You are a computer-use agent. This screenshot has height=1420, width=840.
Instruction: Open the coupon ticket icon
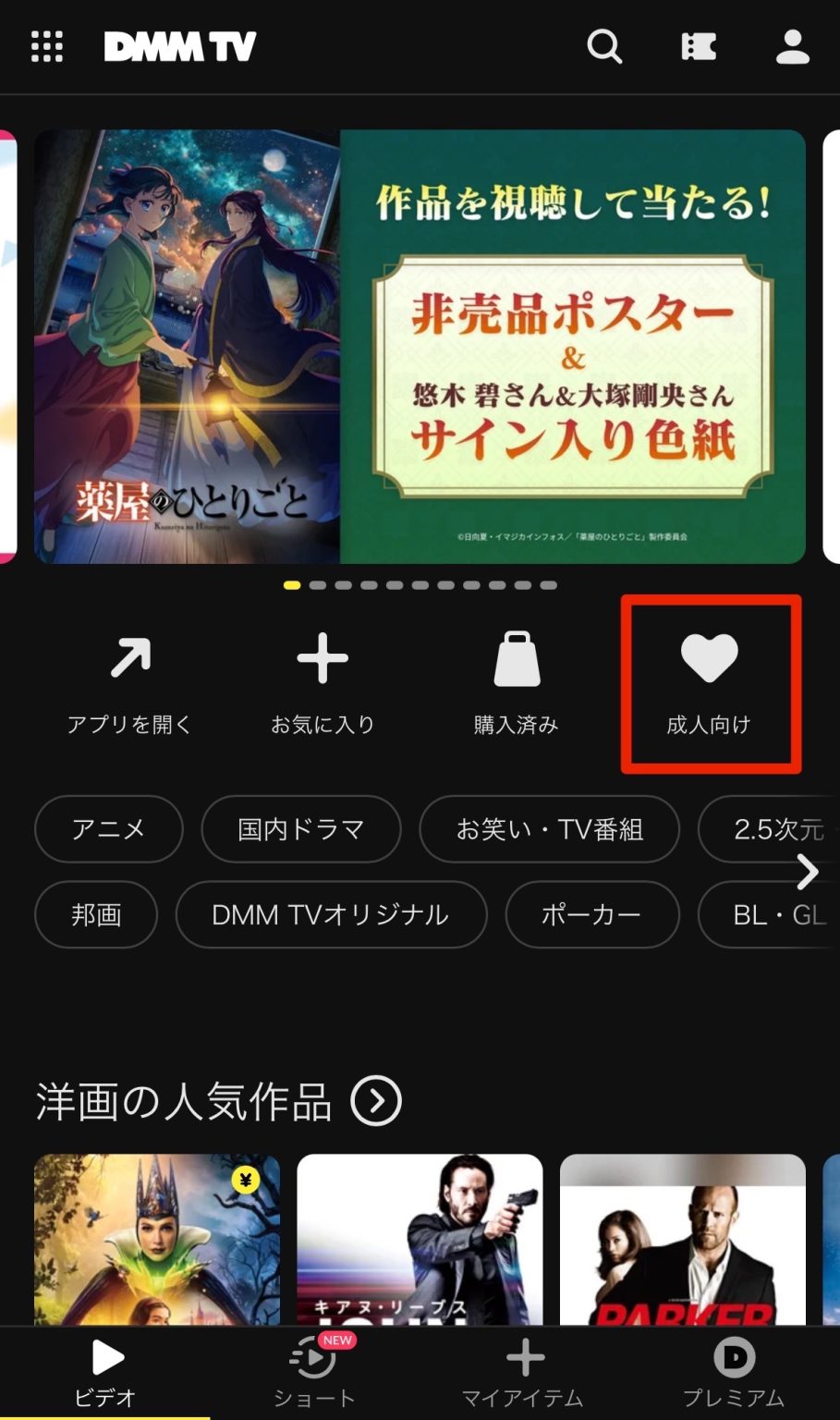[698, 46]
